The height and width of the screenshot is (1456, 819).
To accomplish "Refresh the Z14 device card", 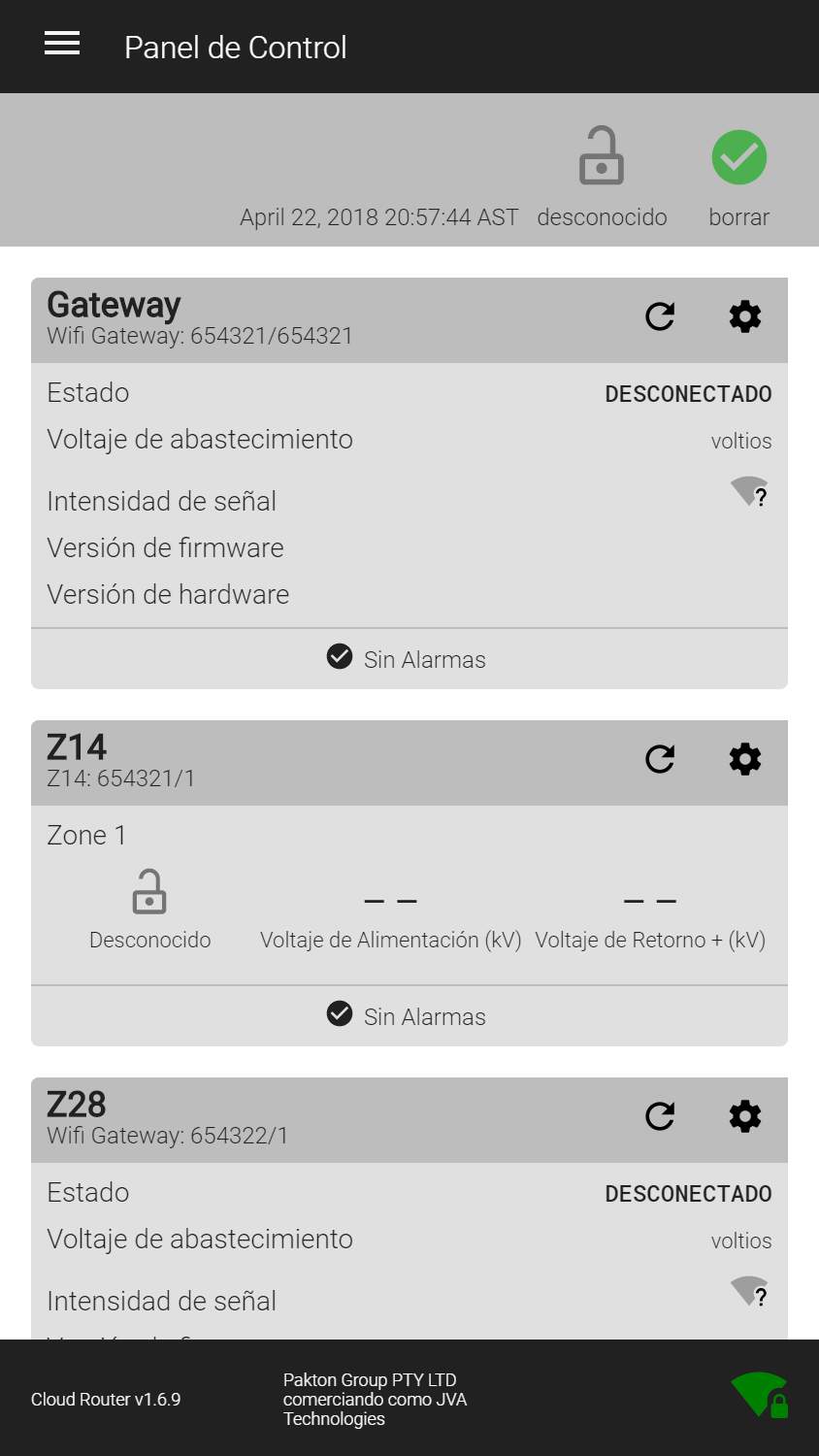I will click(660, 759).
